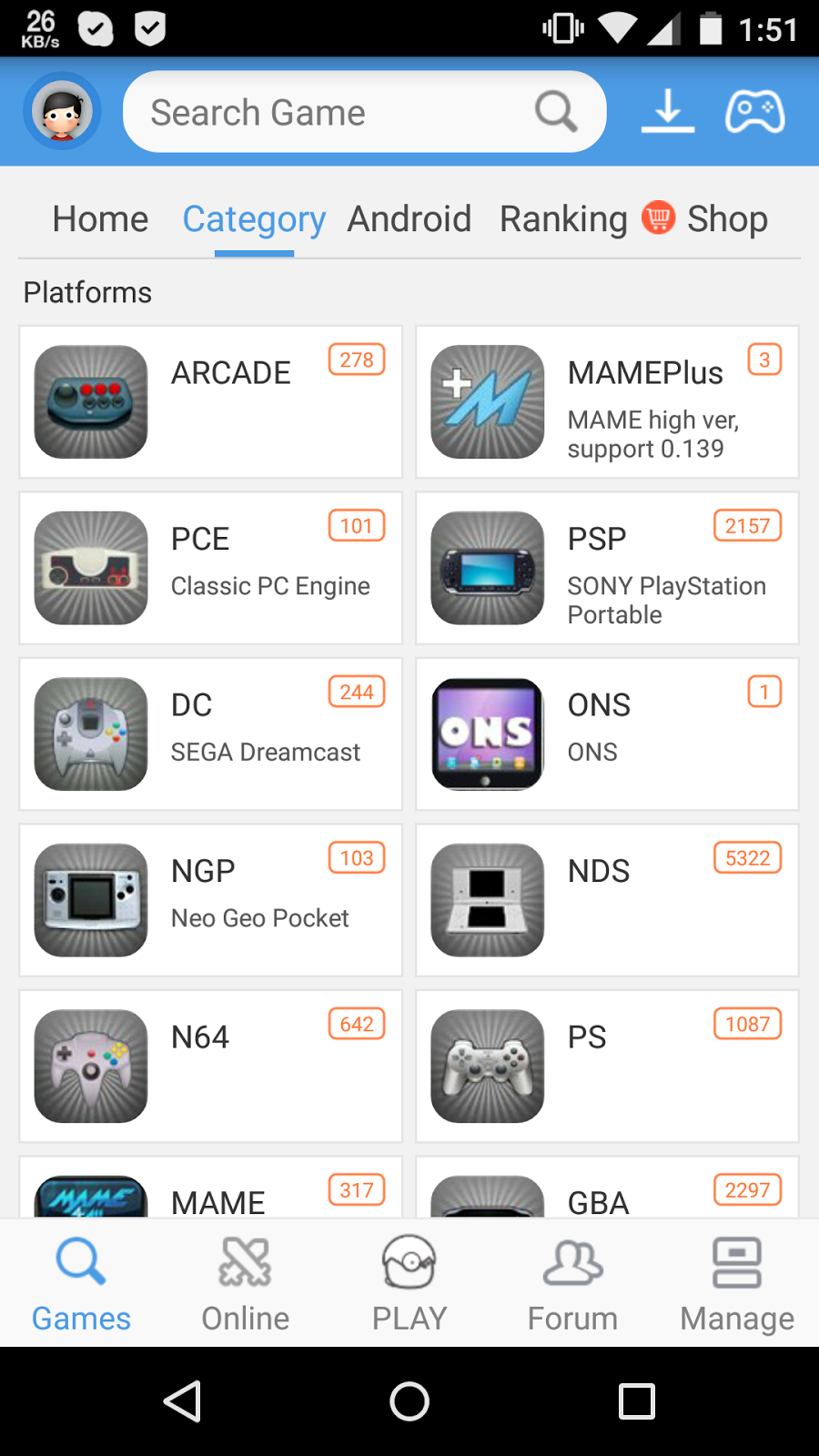
Task: Click the gamepad controller icon
Action: coord(753,111)
